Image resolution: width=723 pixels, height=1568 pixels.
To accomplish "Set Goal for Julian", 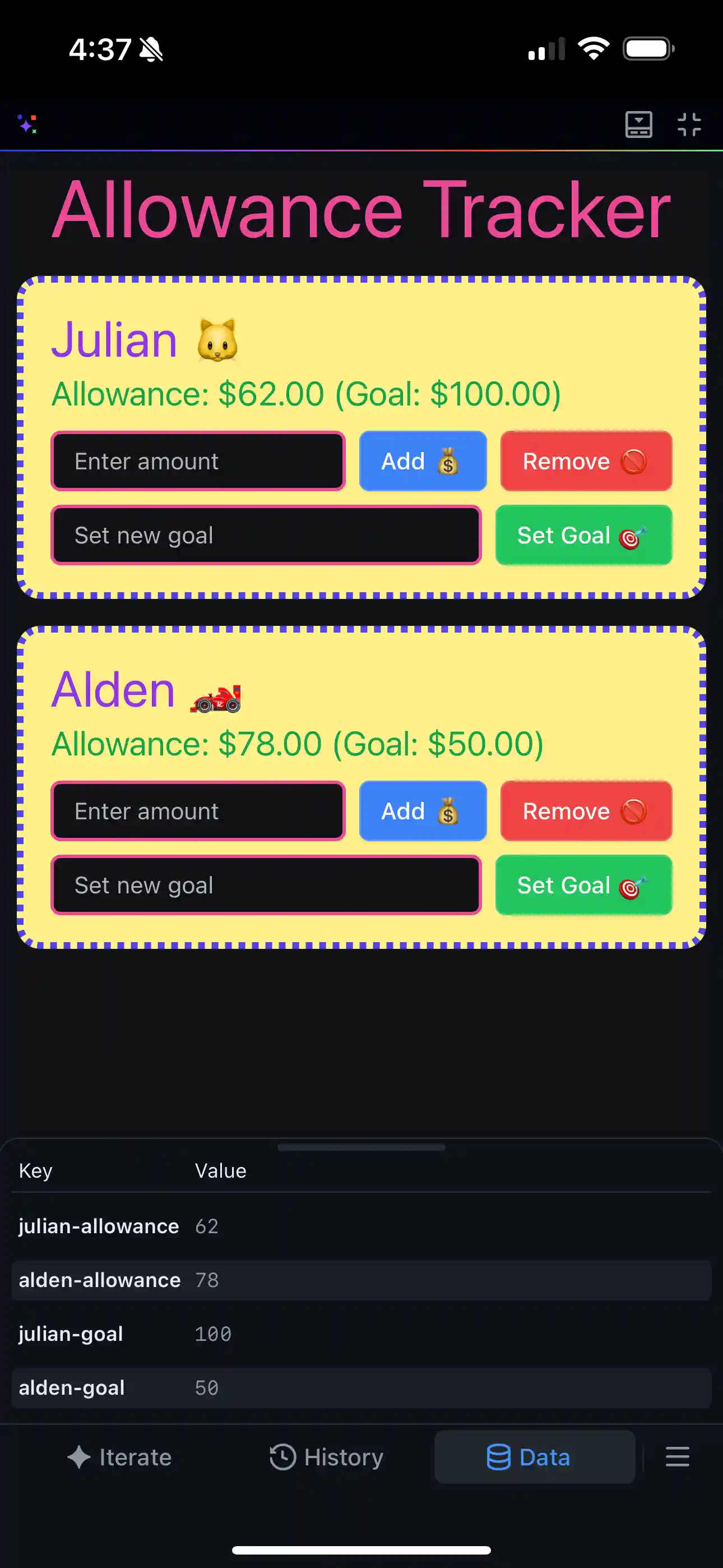I will tap(583, 536).
